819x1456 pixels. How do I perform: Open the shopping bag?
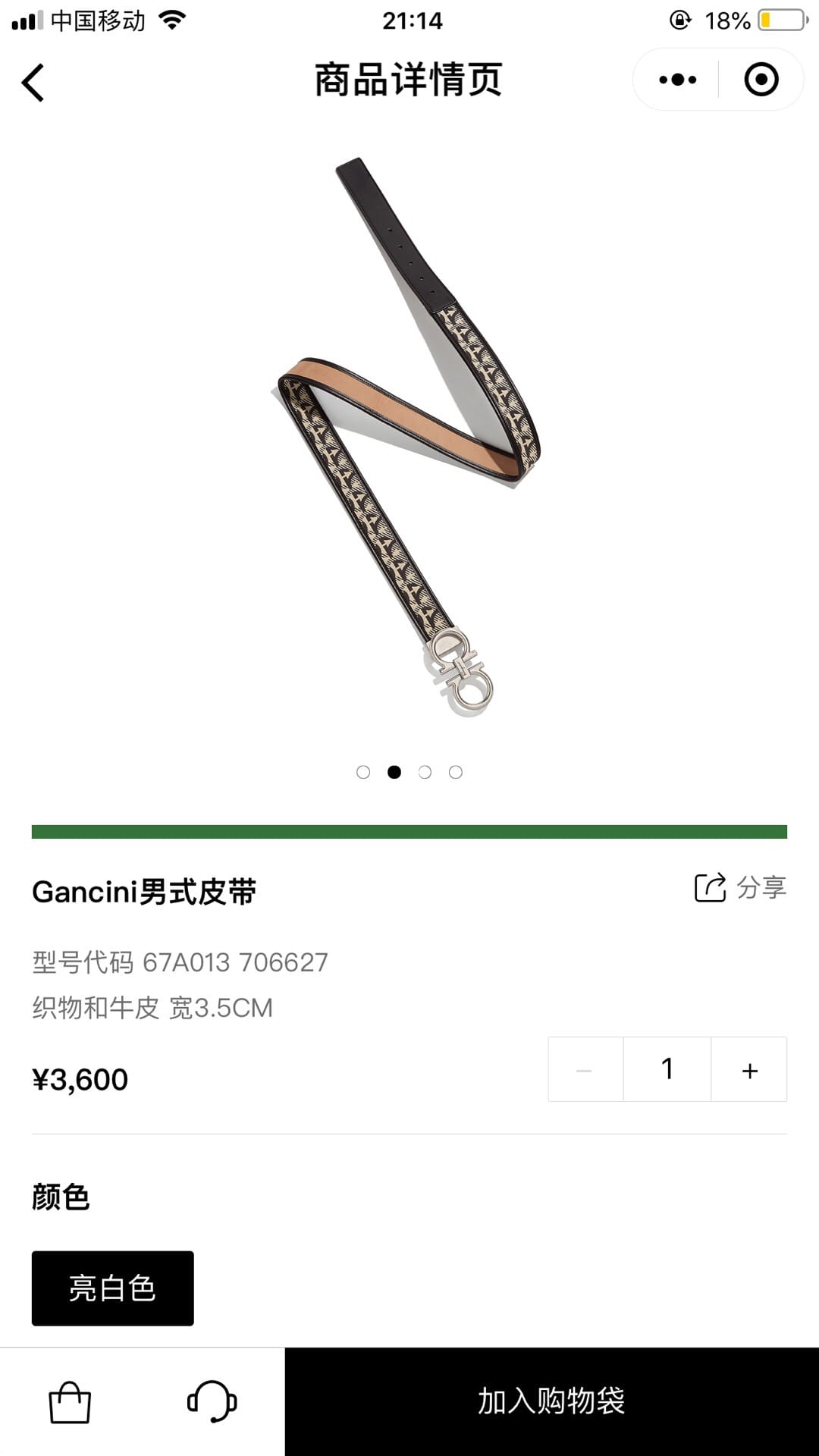(70, 1402)
